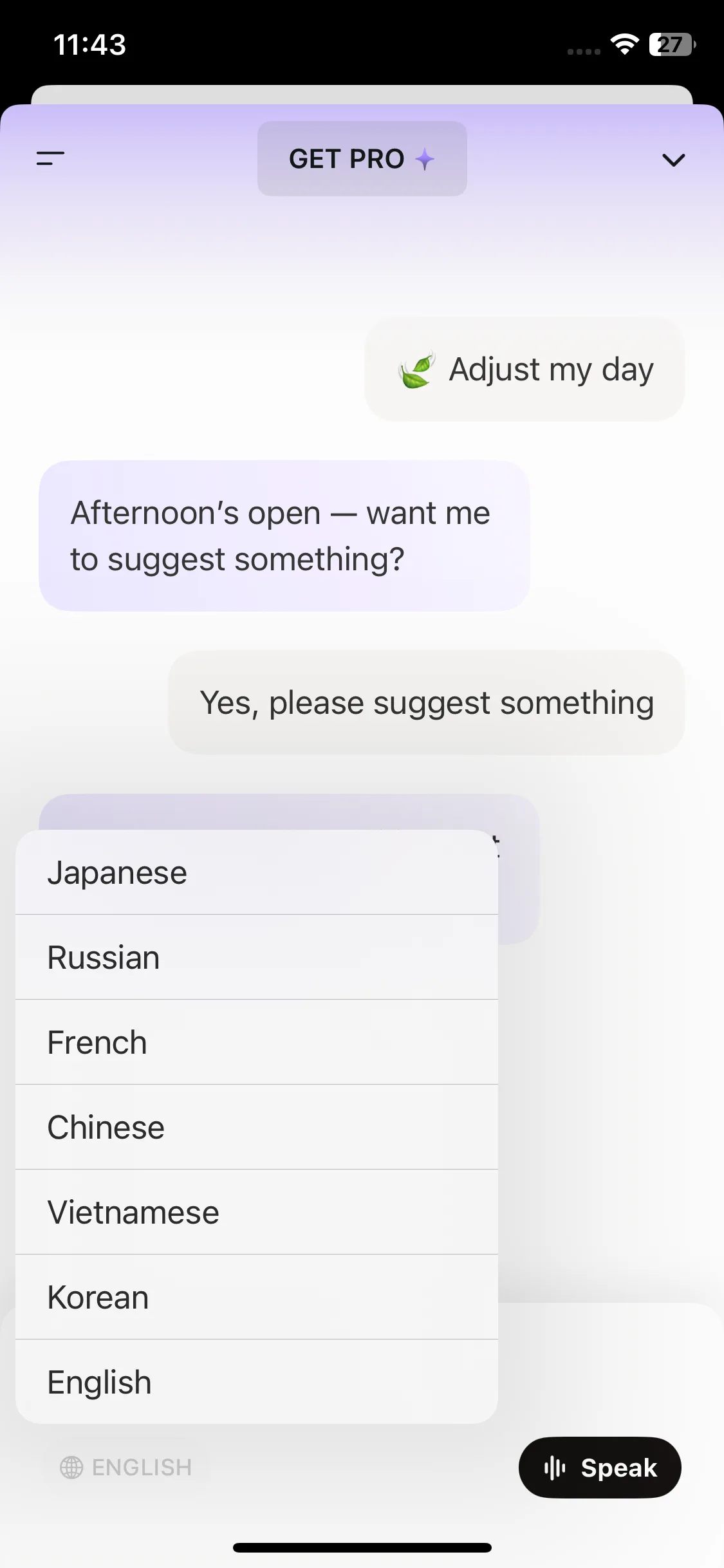Choose Korean from the list
Viewport: 724px width, 1568px height.
point(256,1298)
